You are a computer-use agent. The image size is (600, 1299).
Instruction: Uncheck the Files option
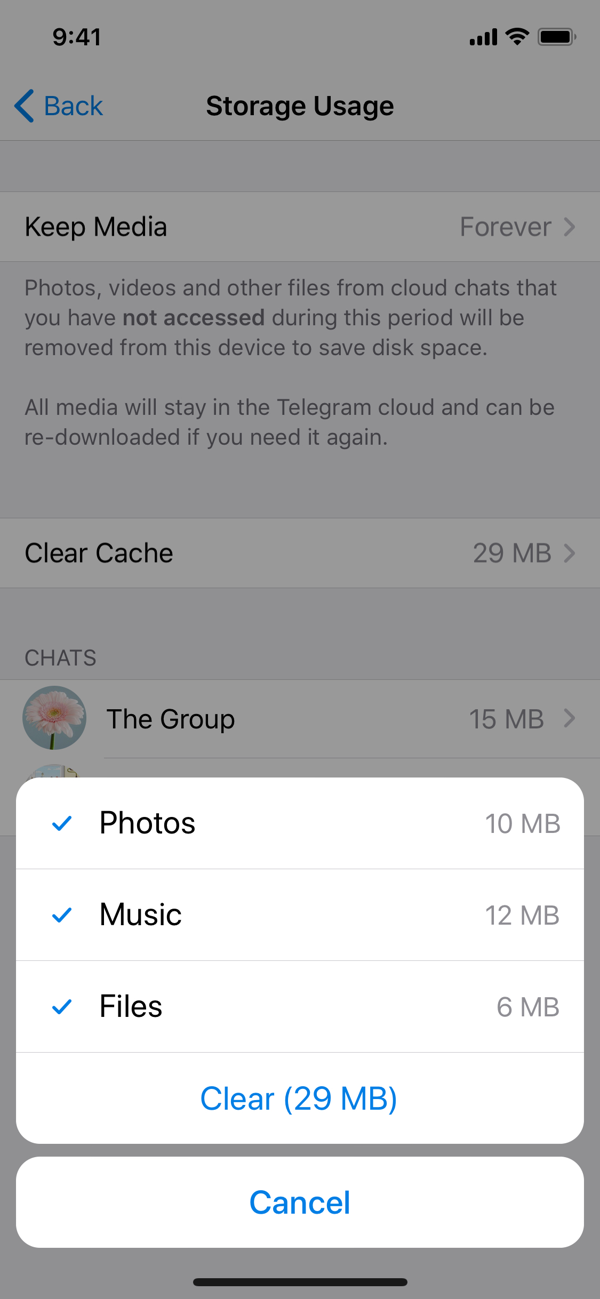pos(300,1007)
